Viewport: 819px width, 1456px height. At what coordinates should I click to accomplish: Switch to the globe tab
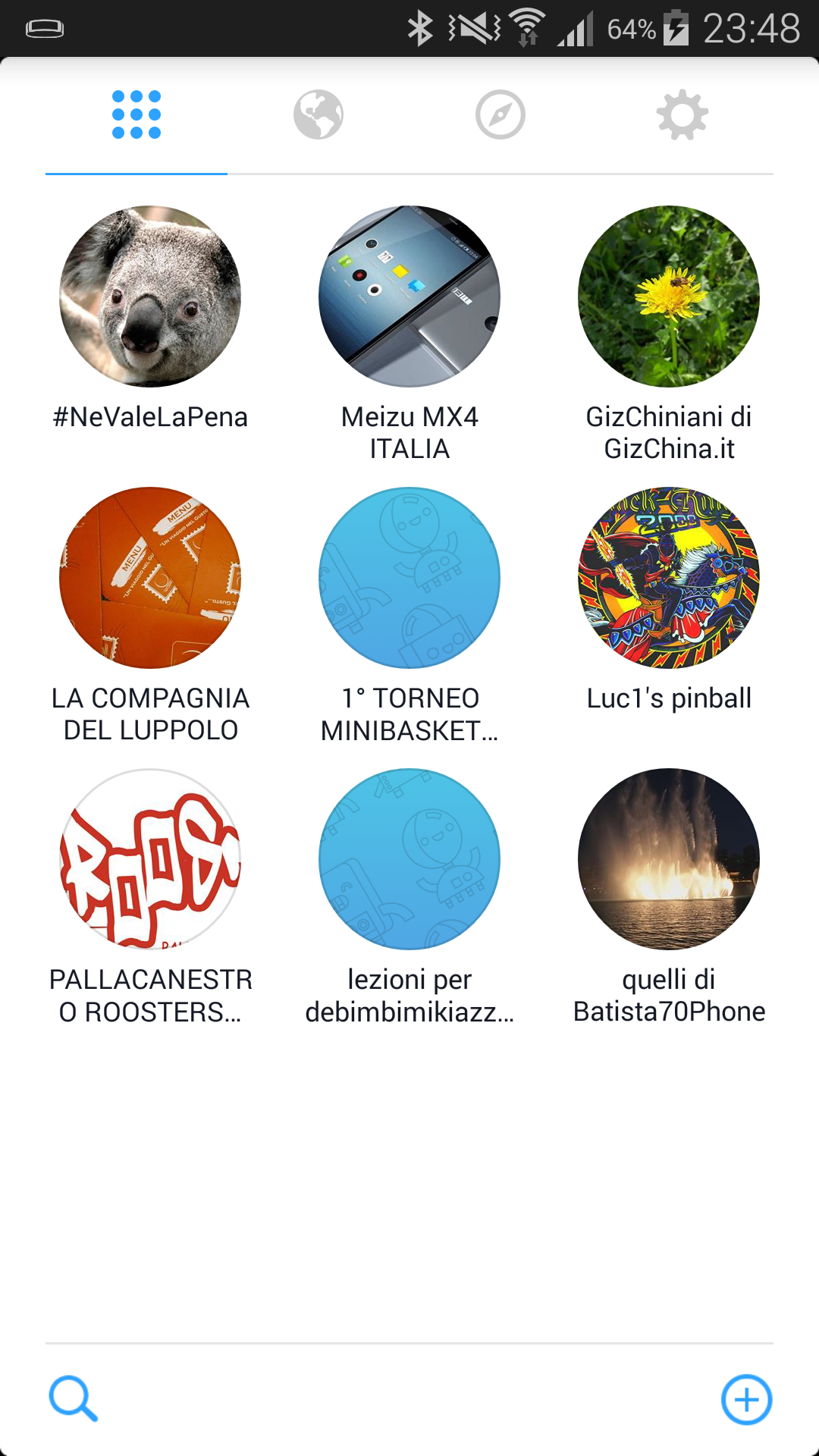click(318, 115)
